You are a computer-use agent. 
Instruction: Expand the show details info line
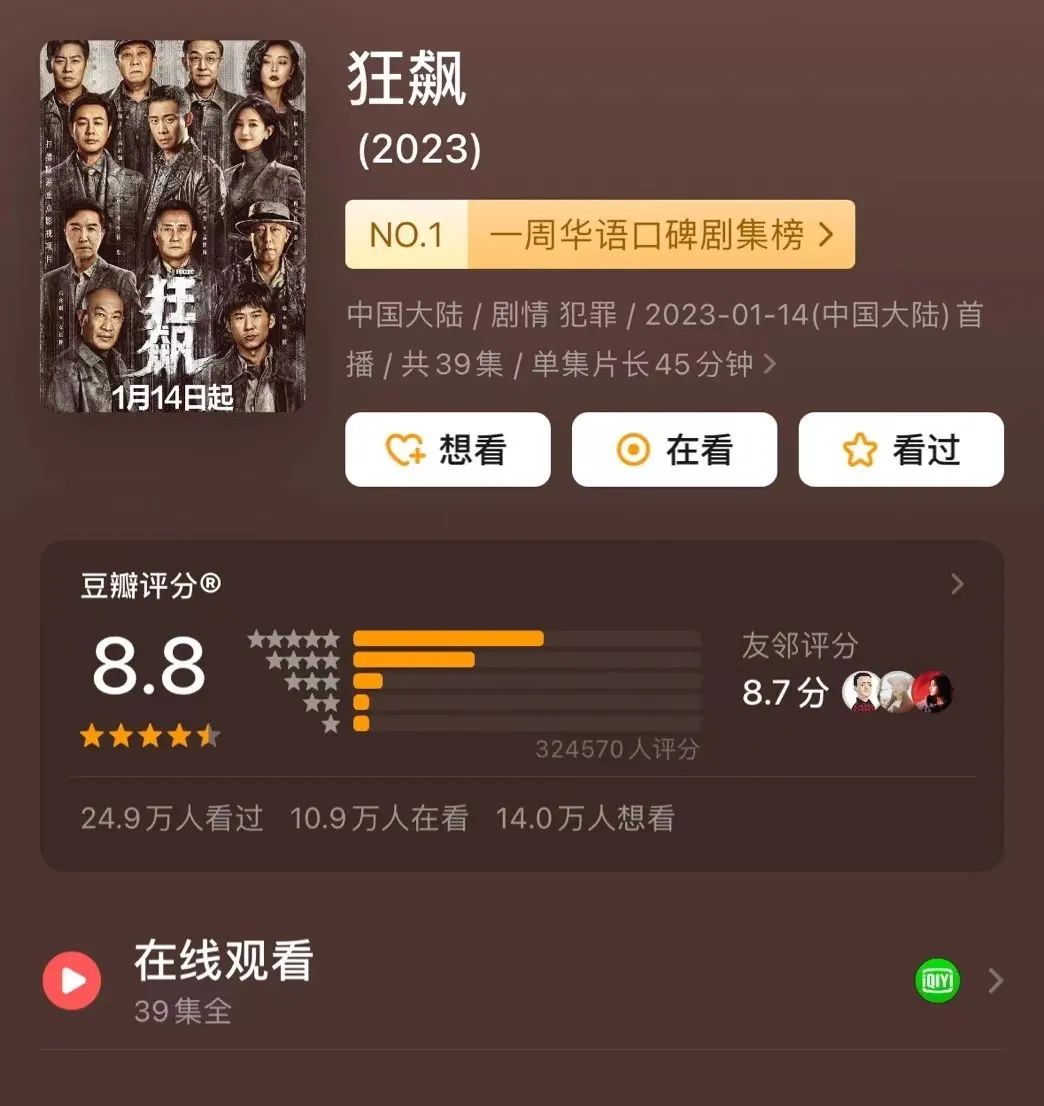click(769, 364)
